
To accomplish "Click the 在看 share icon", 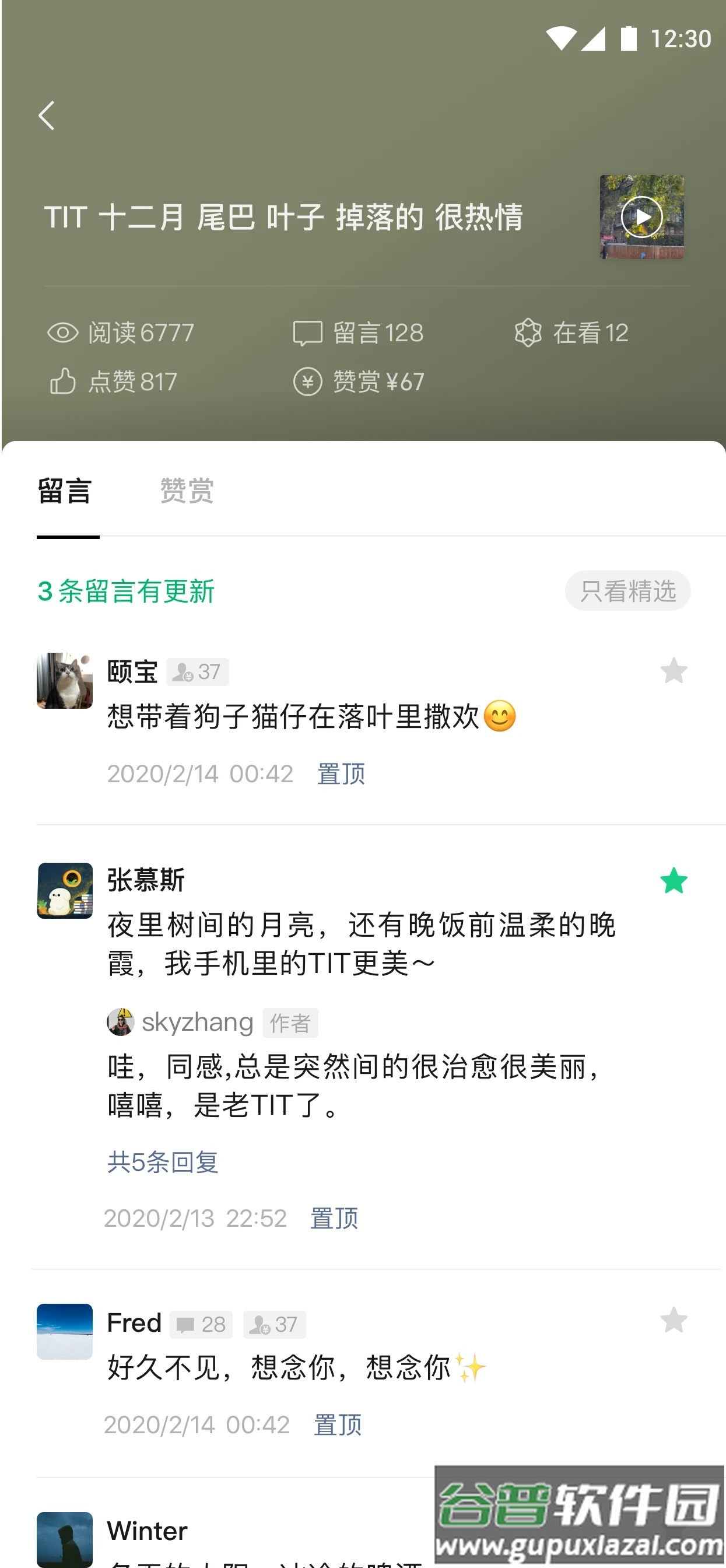I will [528, 332].
